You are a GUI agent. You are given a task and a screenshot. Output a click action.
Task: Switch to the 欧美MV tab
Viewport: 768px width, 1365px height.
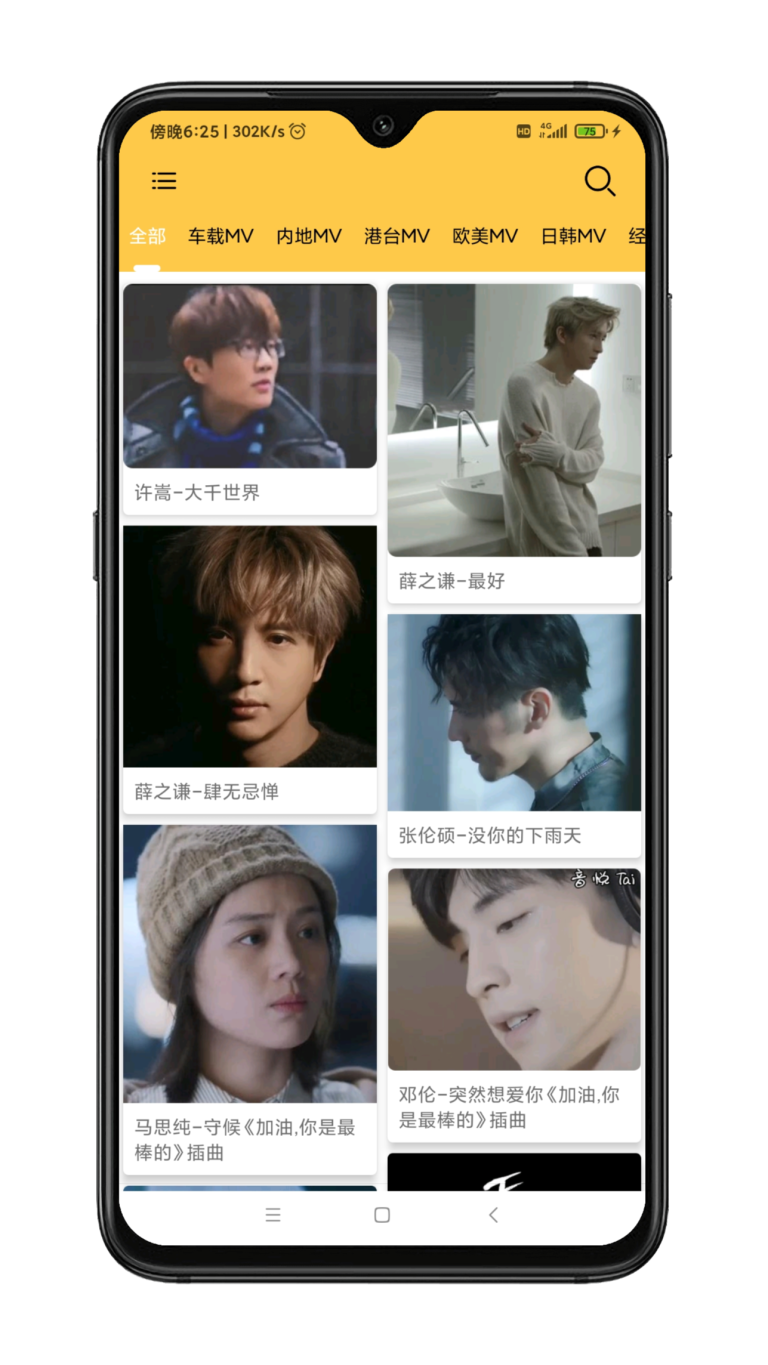(485, 237)
